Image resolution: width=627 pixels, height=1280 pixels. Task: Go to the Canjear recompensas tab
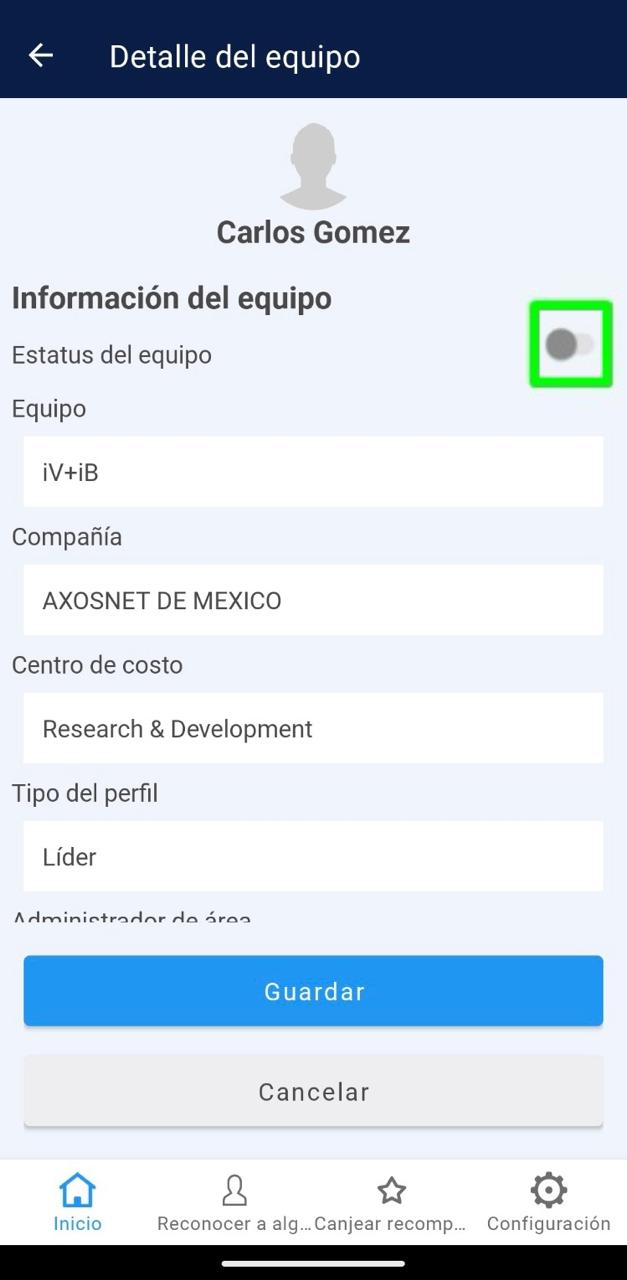click(391, 1202)
